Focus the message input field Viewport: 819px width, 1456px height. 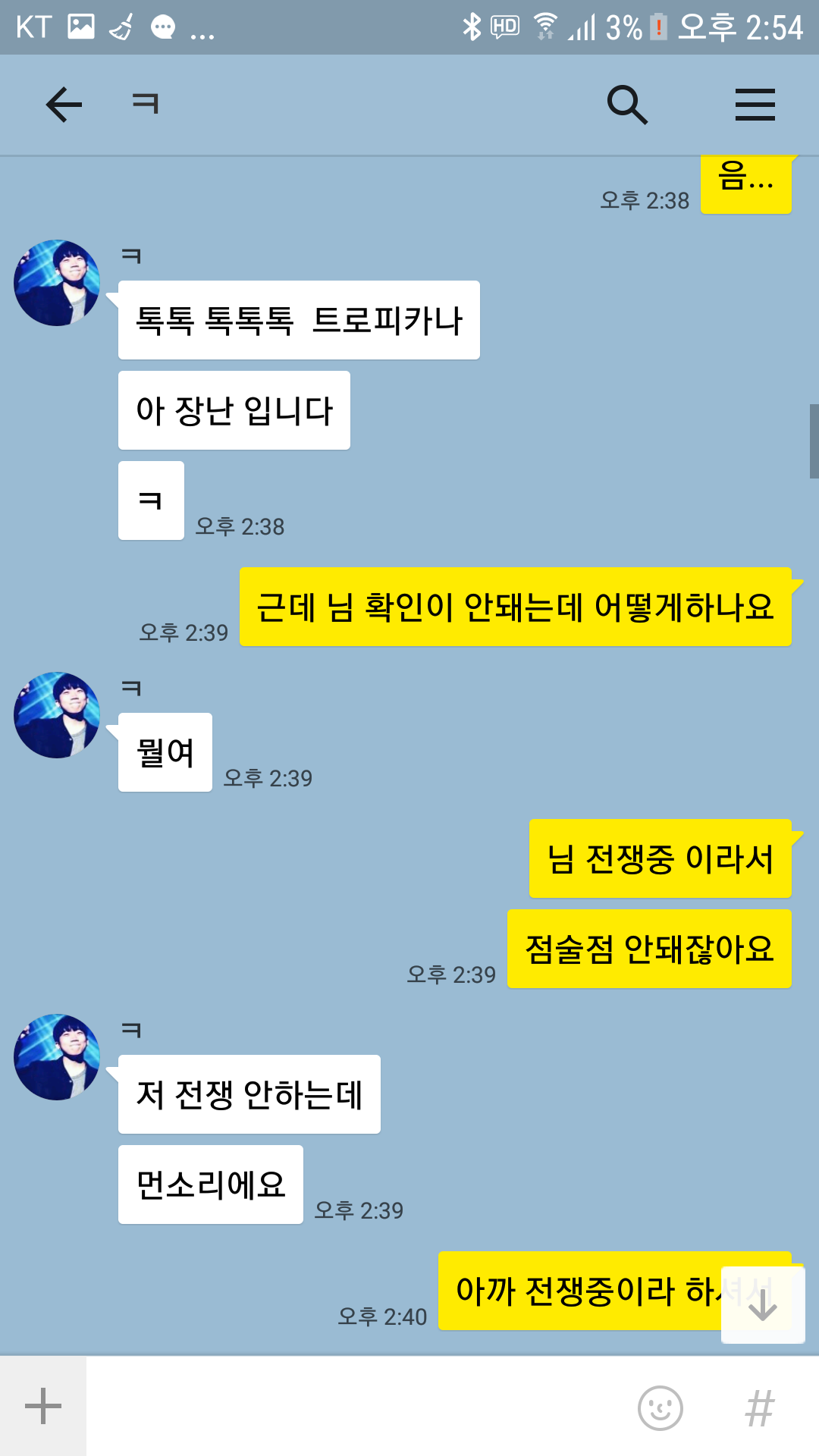[356, 1407]
